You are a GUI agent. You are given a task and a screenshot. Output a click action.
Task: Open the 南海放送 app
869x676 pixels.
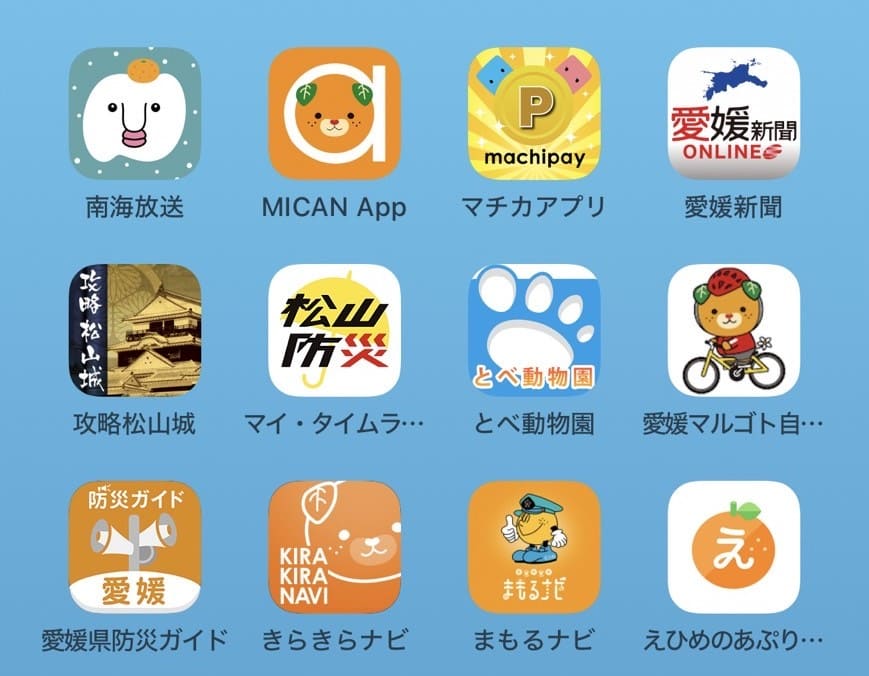[134, 113]
